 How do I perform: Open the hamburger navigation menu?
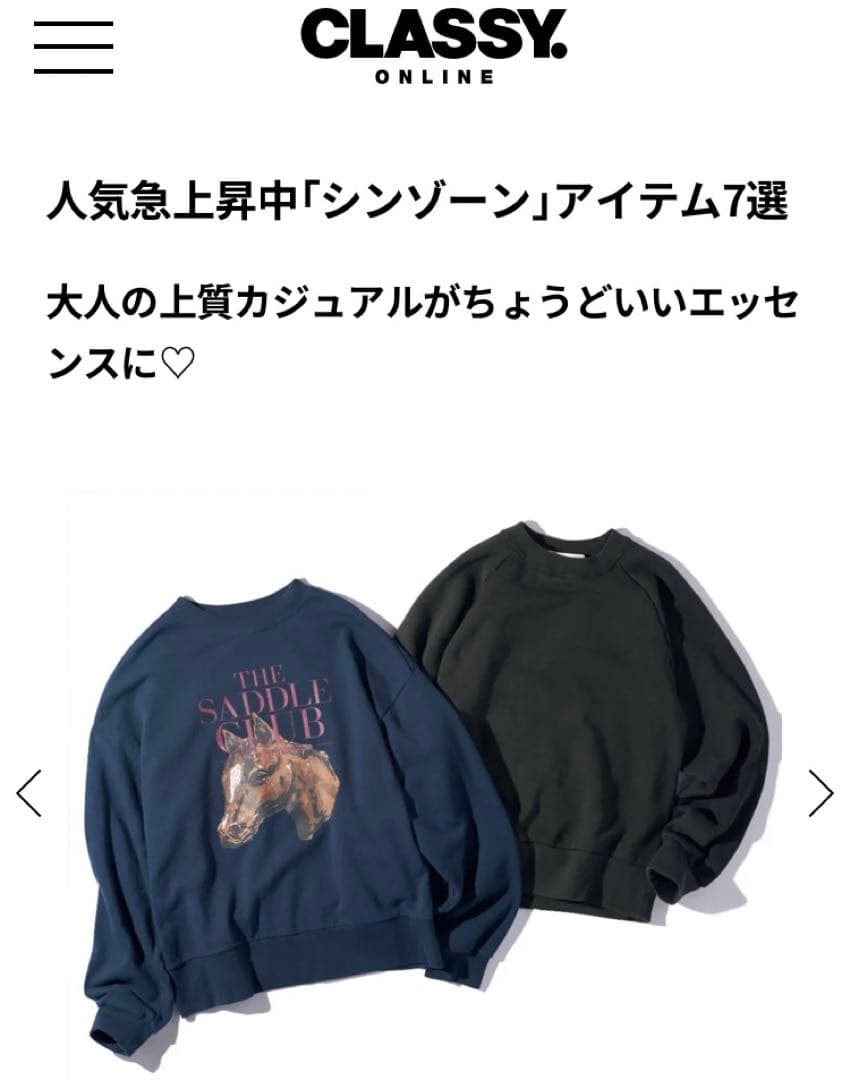click(73, 46)
